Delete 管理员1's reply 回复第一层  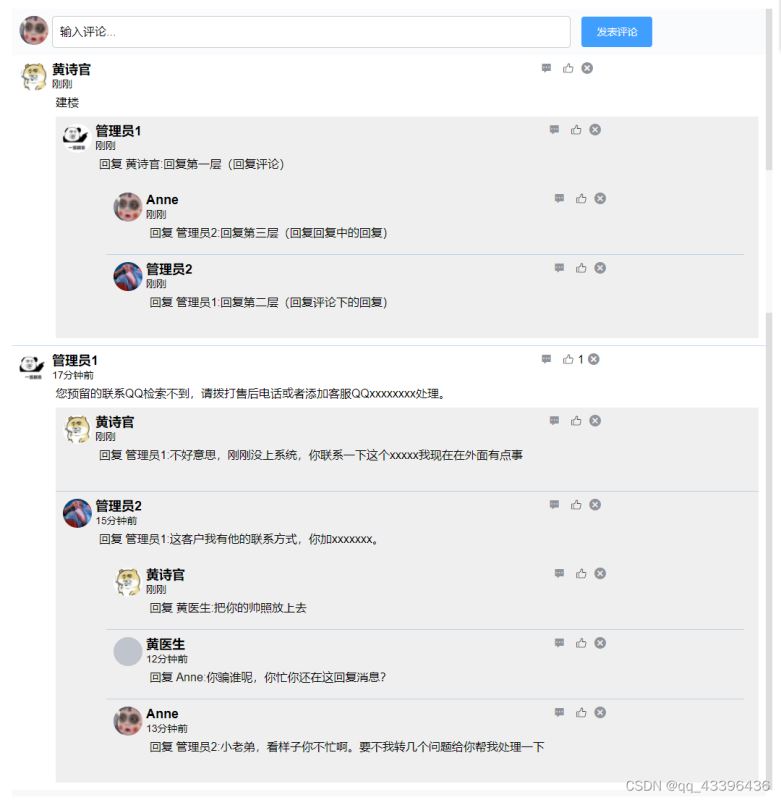595,130
